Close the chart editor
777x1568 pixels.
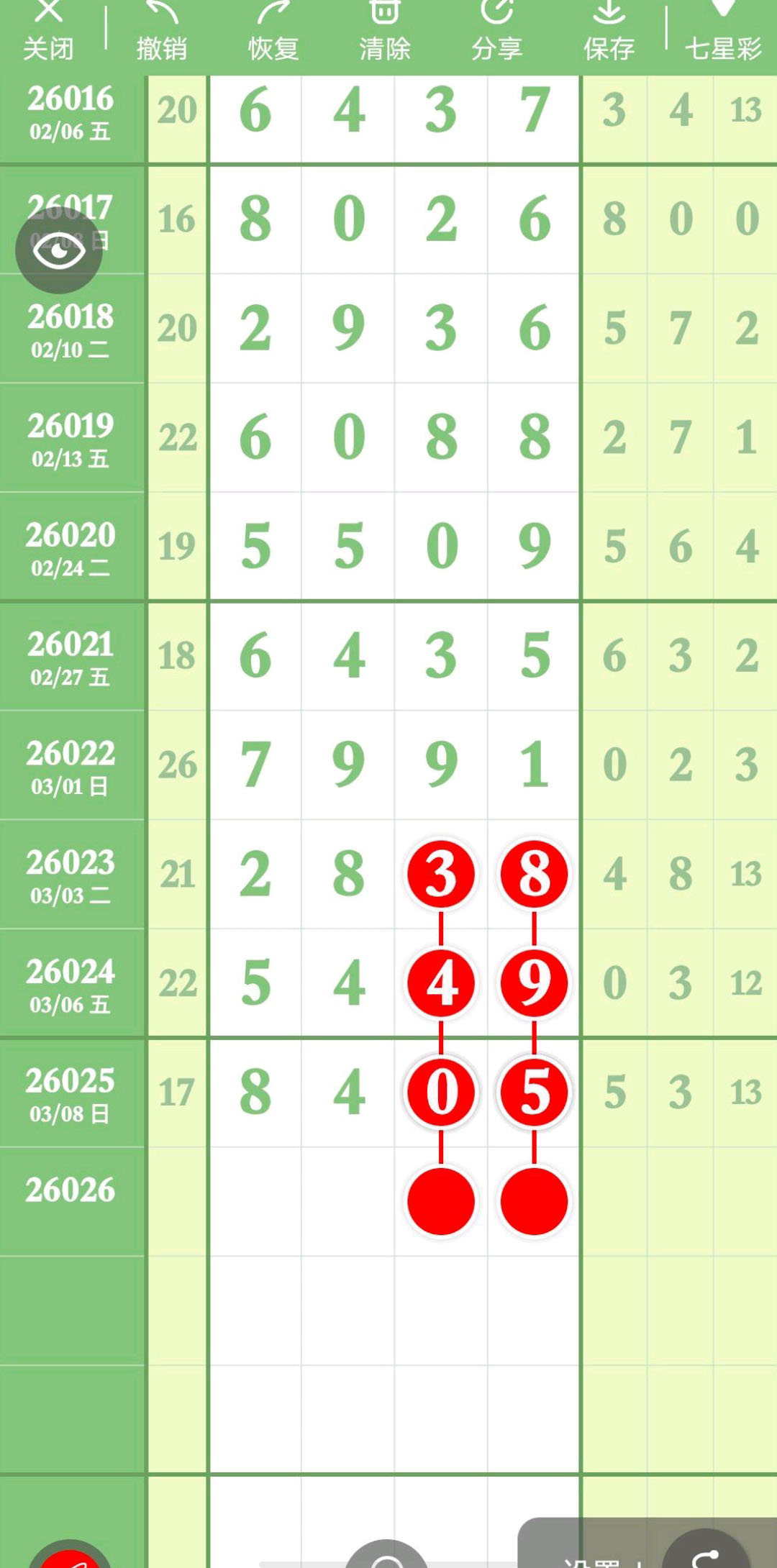(x=48, y=32)
